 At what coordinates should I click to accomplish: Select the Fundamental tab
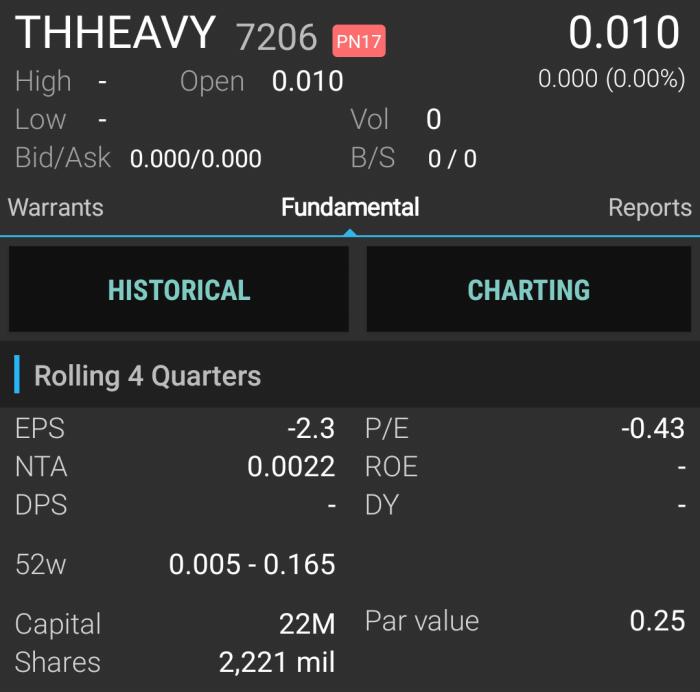(350, 208)
